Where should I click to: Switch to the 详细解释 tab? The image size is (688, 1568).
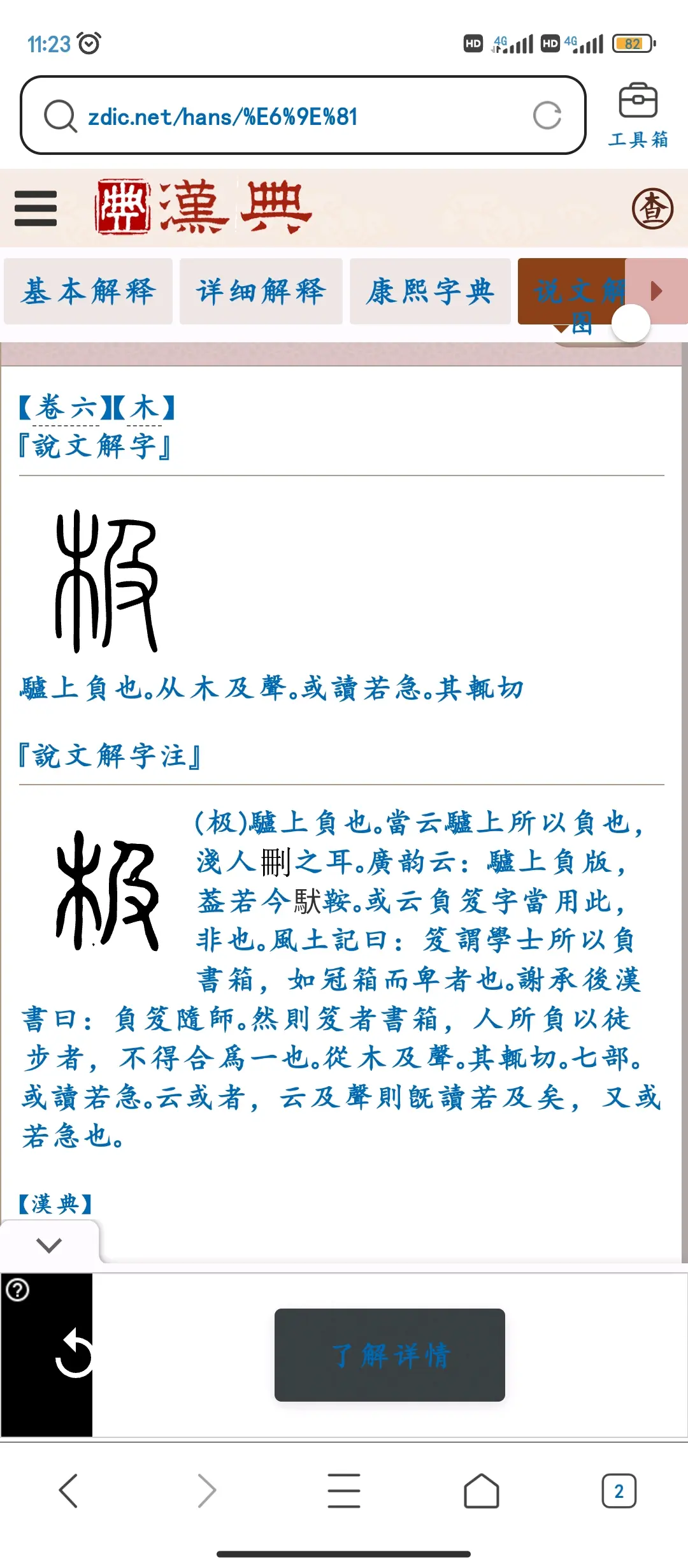coord(261,291)
